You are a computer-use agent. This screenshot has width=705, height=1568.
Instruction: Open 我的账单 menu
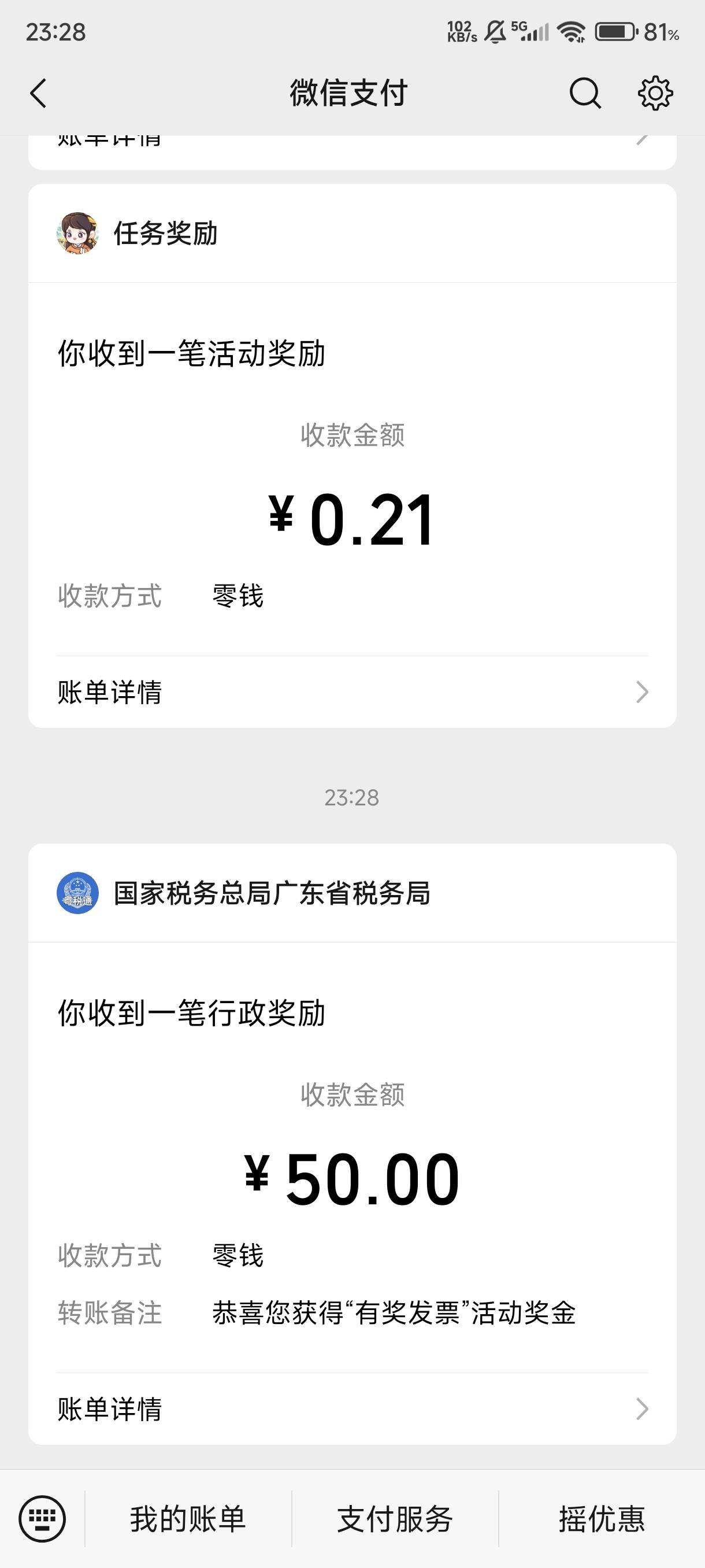(x=188, y=1519)
